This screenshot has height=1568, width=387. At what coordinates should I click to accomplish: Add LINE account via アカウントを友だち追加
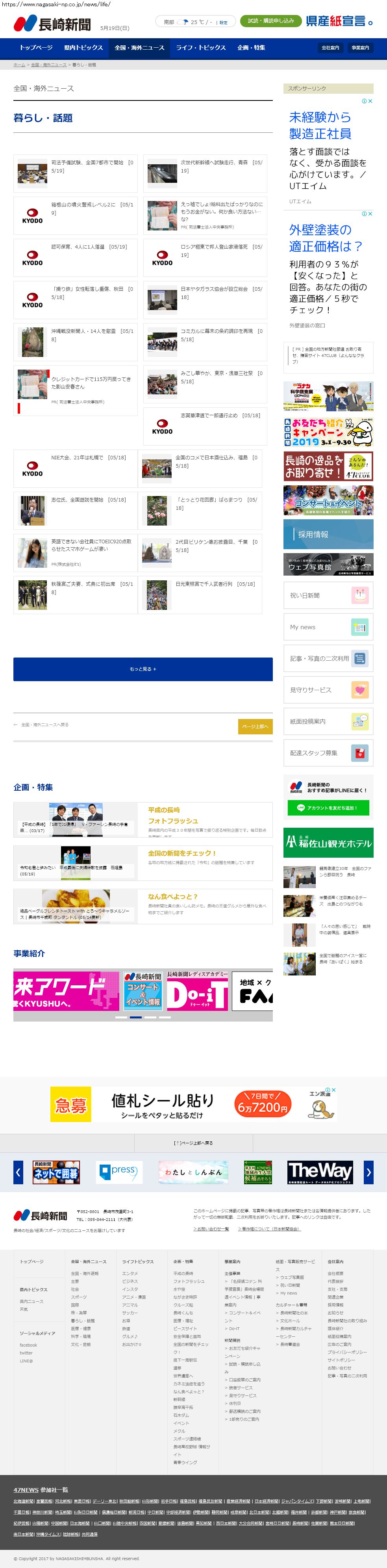point(329,808)
